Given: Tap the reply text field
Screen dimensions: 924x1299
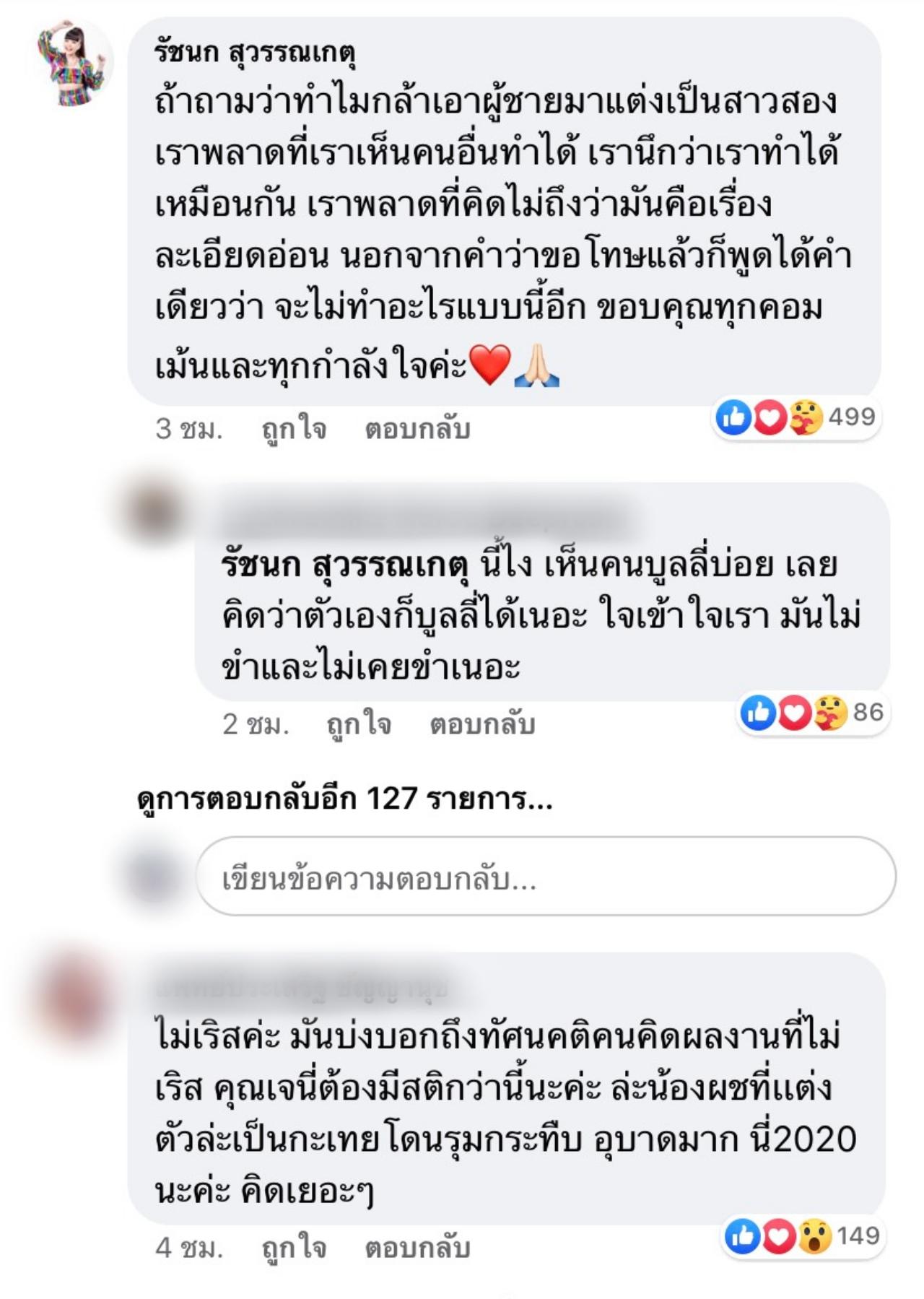Looking at the screenshot, I should pyautogui.click(x=545, y=878).
